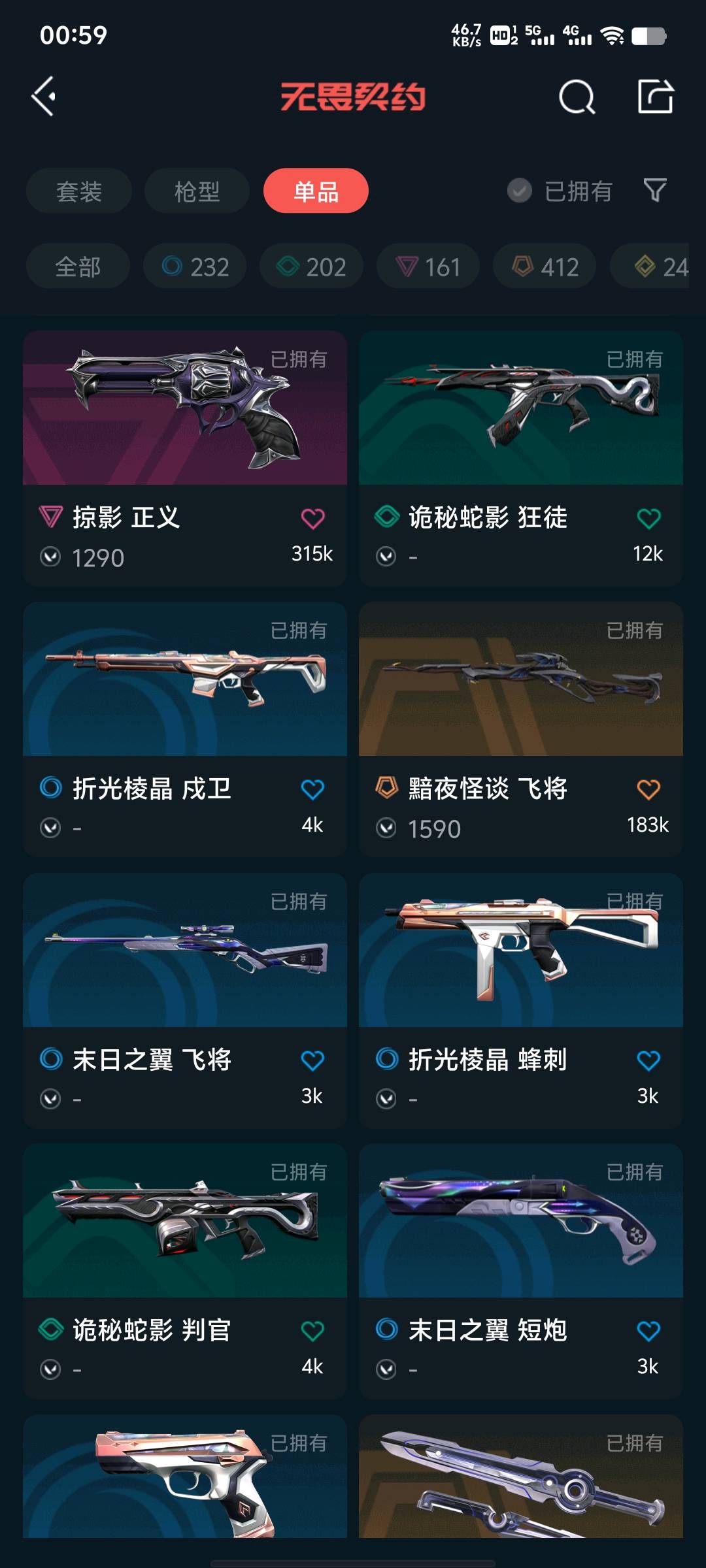Switch to the 枪型 tab
Screen dimensions: 706x1568
pyautogui.click(x=197, y=191)
